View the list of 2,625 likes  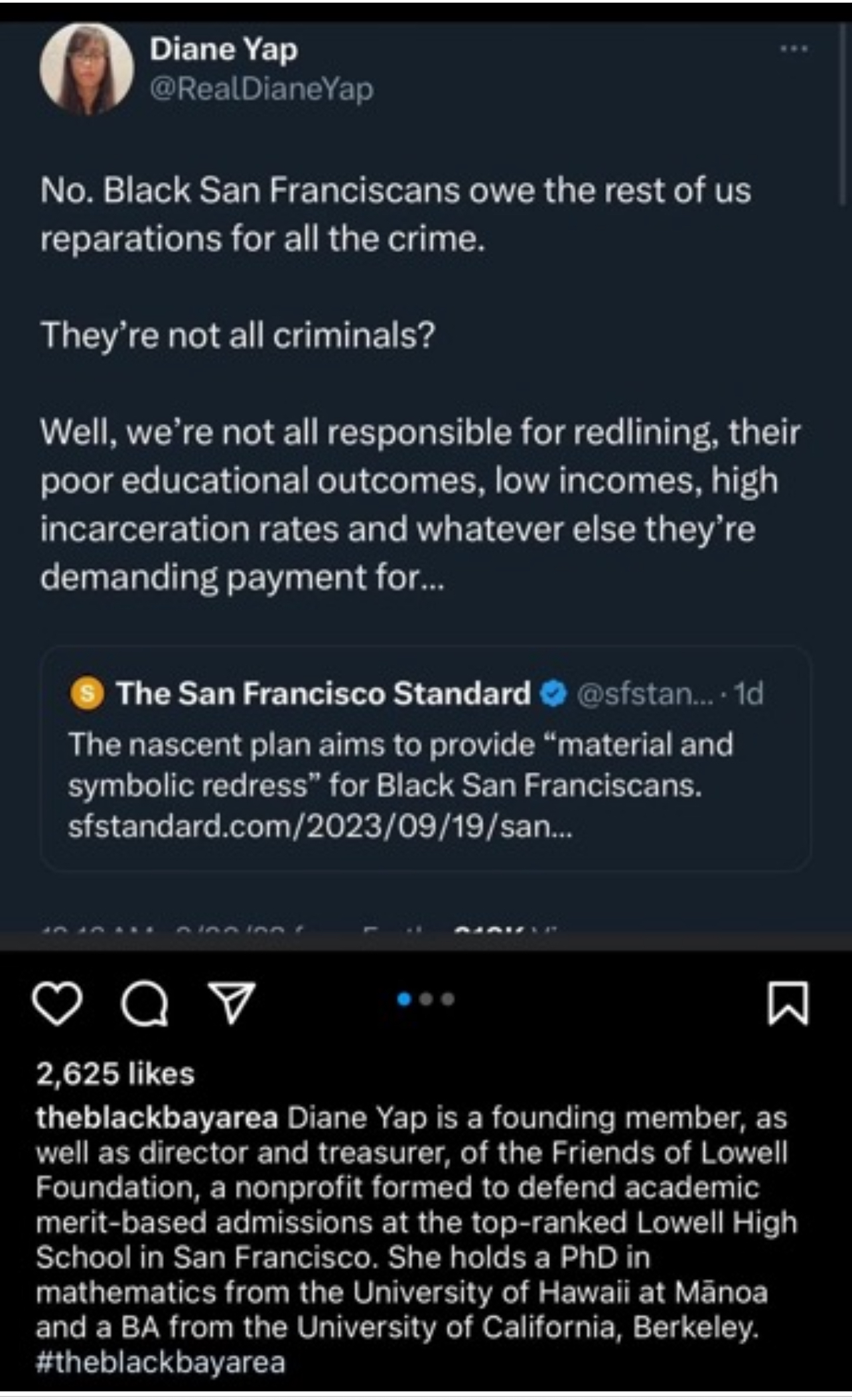pyautogui.click(x=115, y=1074)
